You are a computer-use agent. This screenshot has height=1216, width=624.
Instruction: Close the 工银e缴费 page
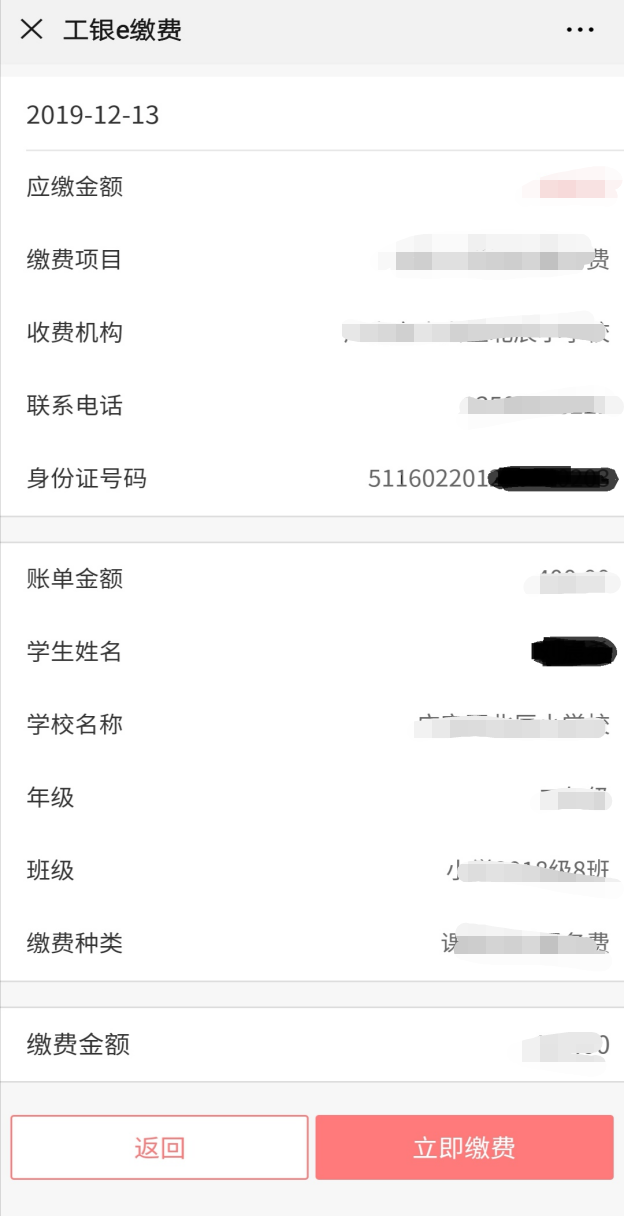[32, 30]
